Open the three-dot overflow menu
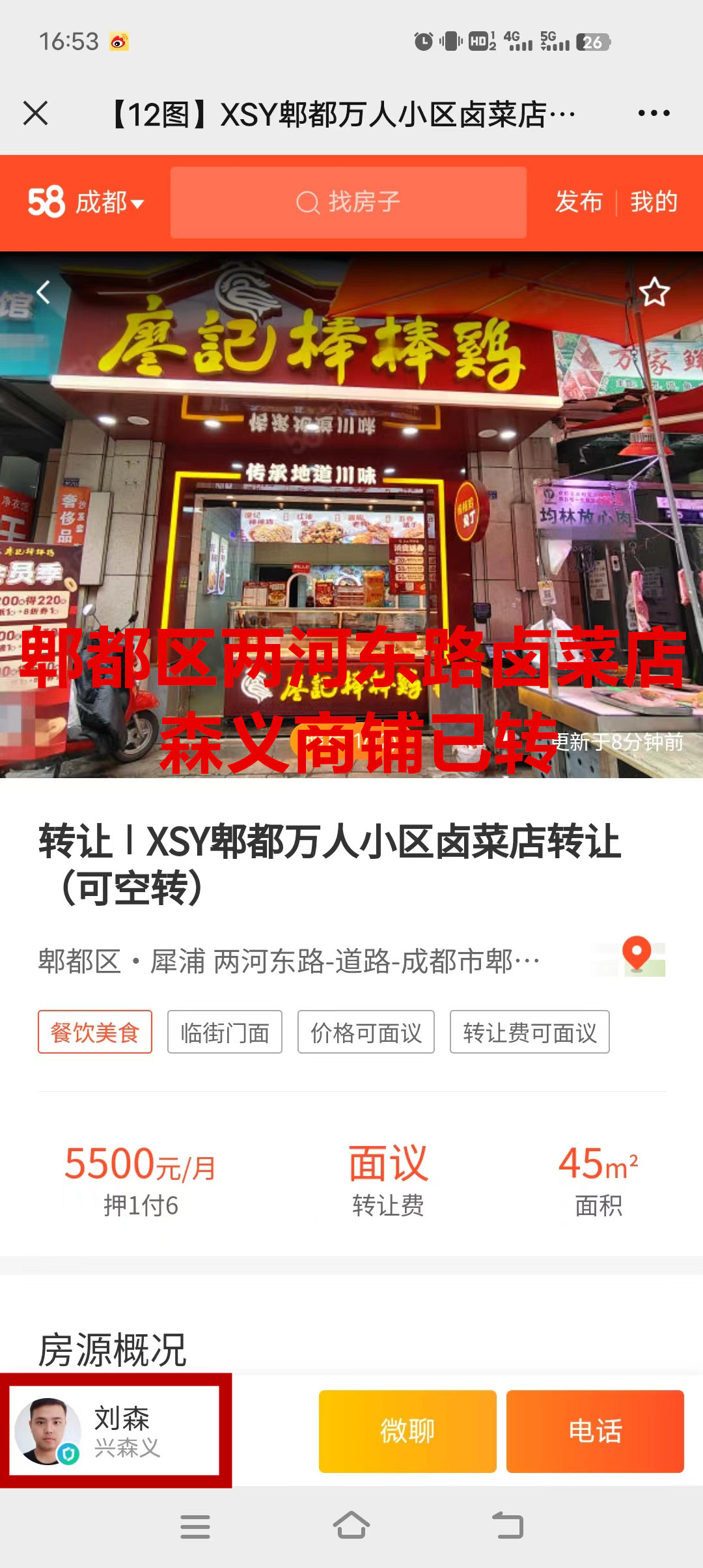 [x=654, y=113]
